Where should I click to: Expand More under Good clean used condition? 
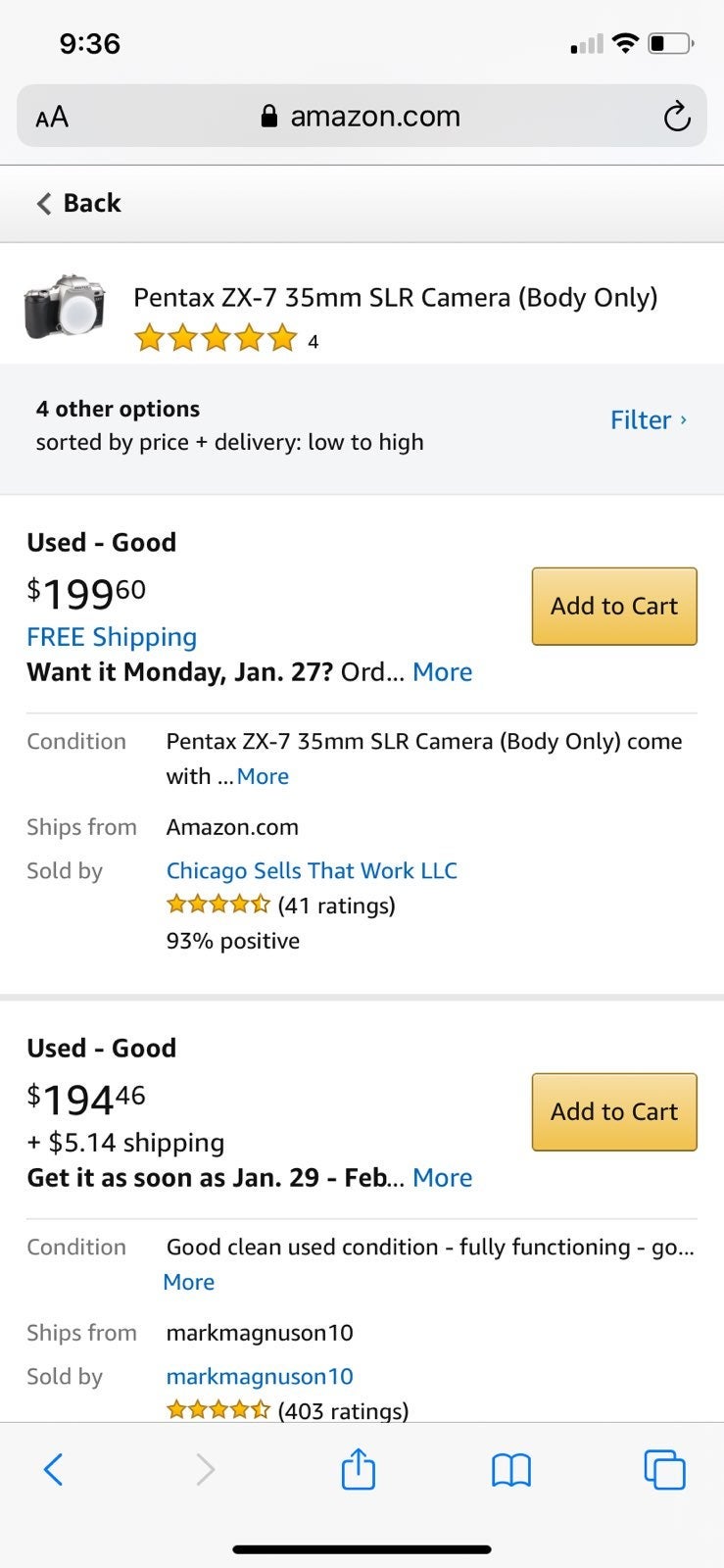pyautogui.click(x=188, y=1282)
